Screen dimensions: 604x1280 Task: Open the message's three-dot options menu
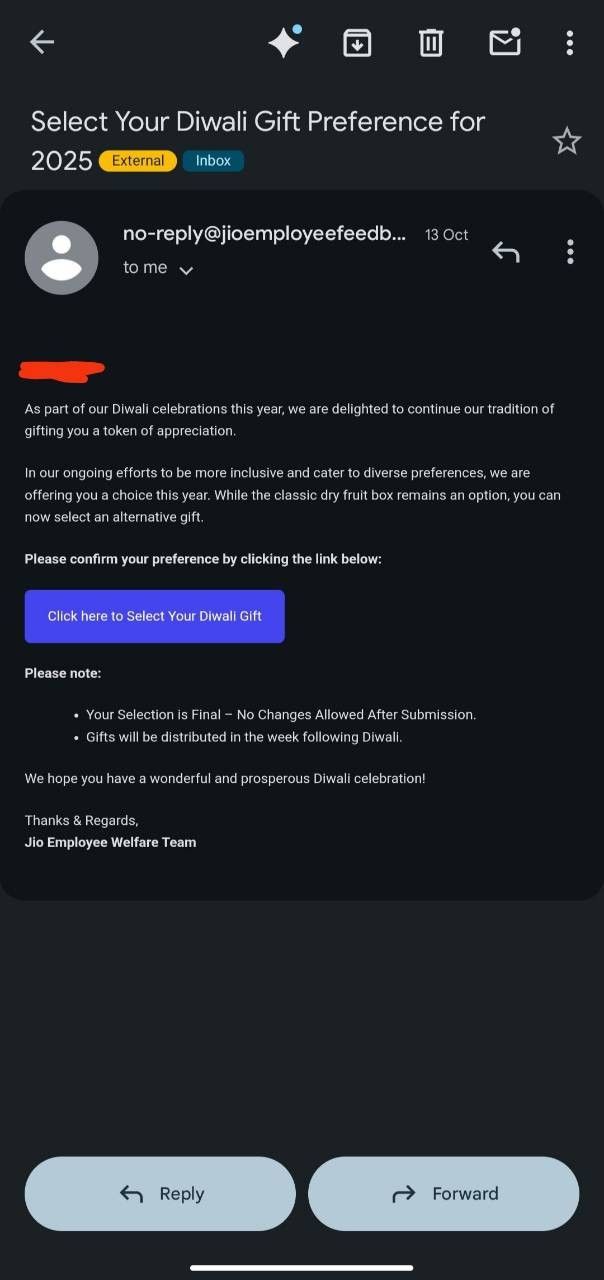pos(570,252)
